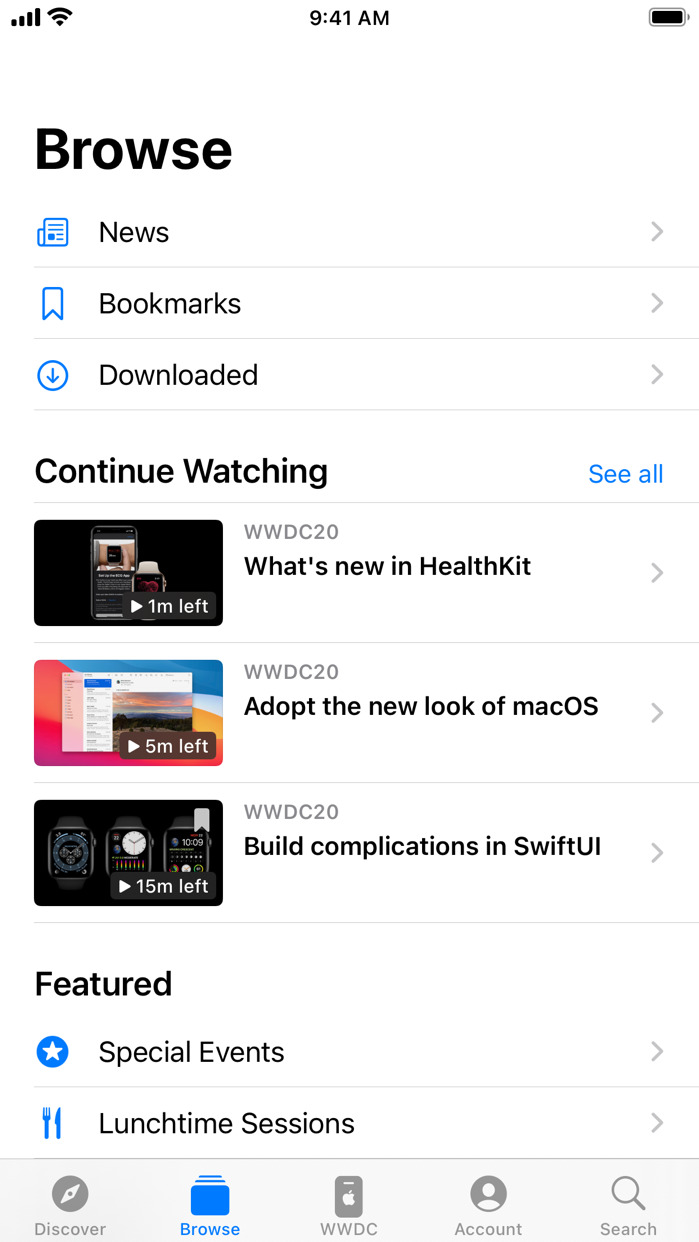Switch to the Discover tab
This screenshot has width=699, height=1242.
pos(70,1205)
